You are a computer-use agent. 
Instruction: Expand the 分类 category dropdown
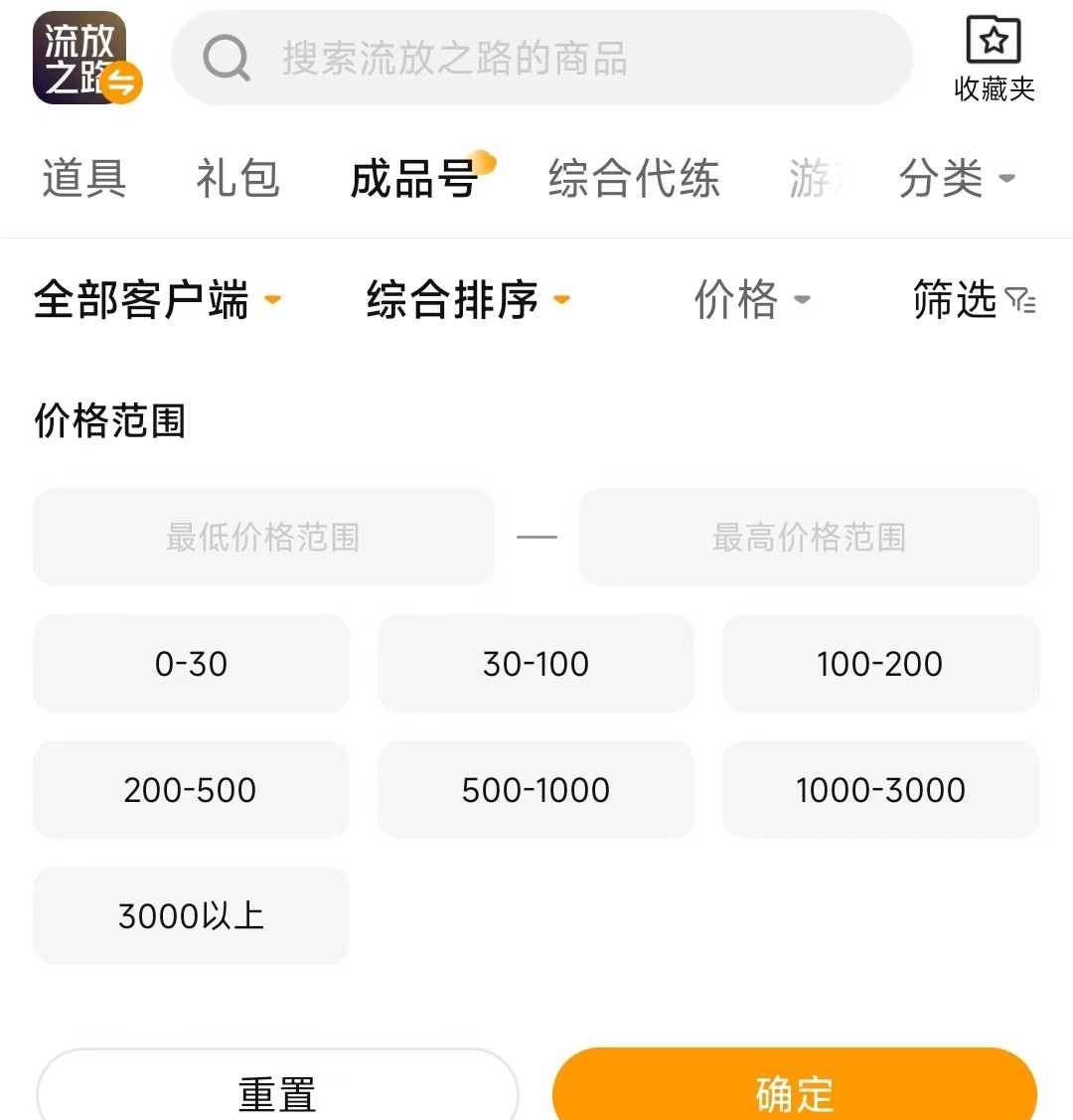(x=956, y=180)
